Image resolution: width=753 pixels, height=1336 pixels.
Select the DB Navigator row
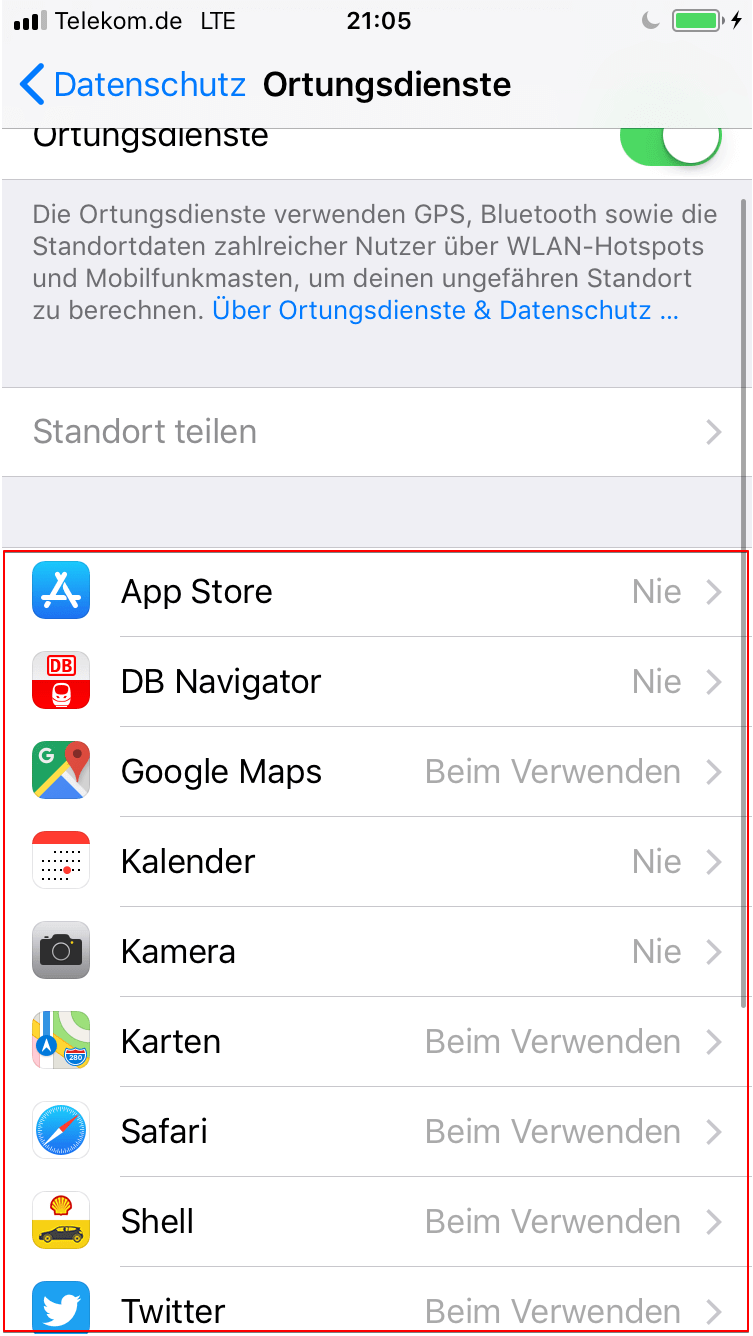(x=376, y=682)
